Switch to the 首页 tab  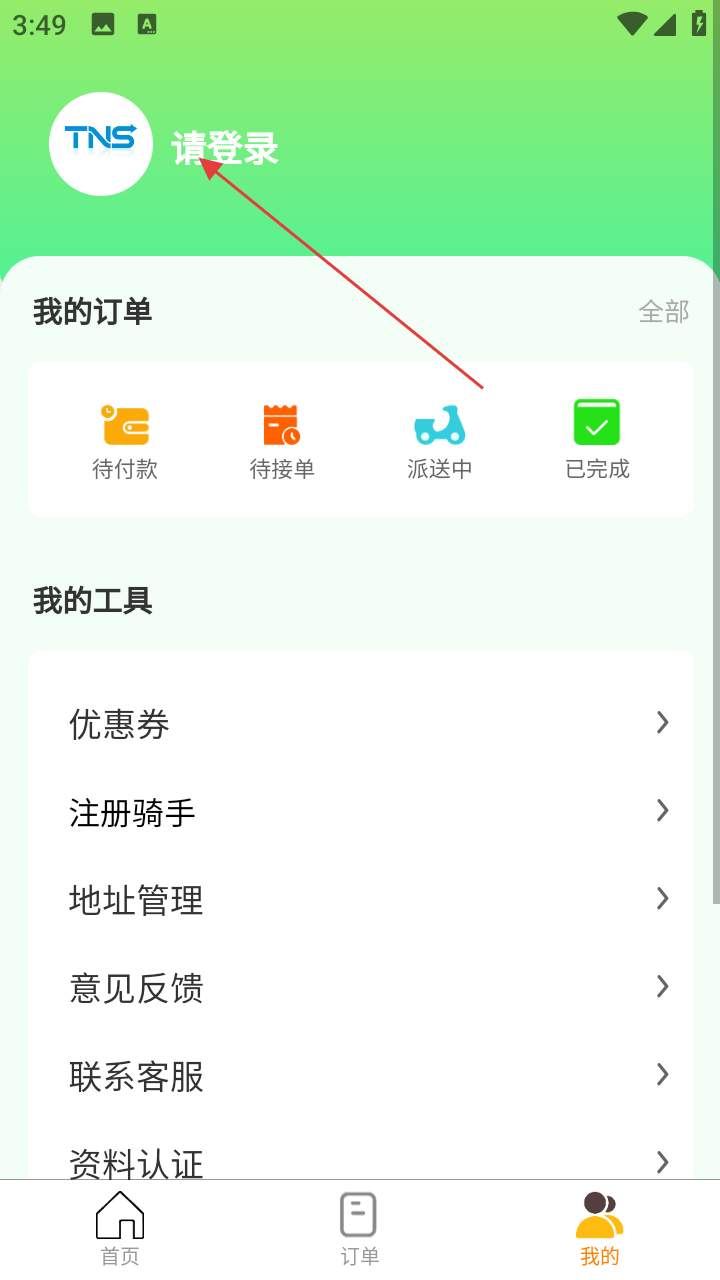pos(120,1229)
